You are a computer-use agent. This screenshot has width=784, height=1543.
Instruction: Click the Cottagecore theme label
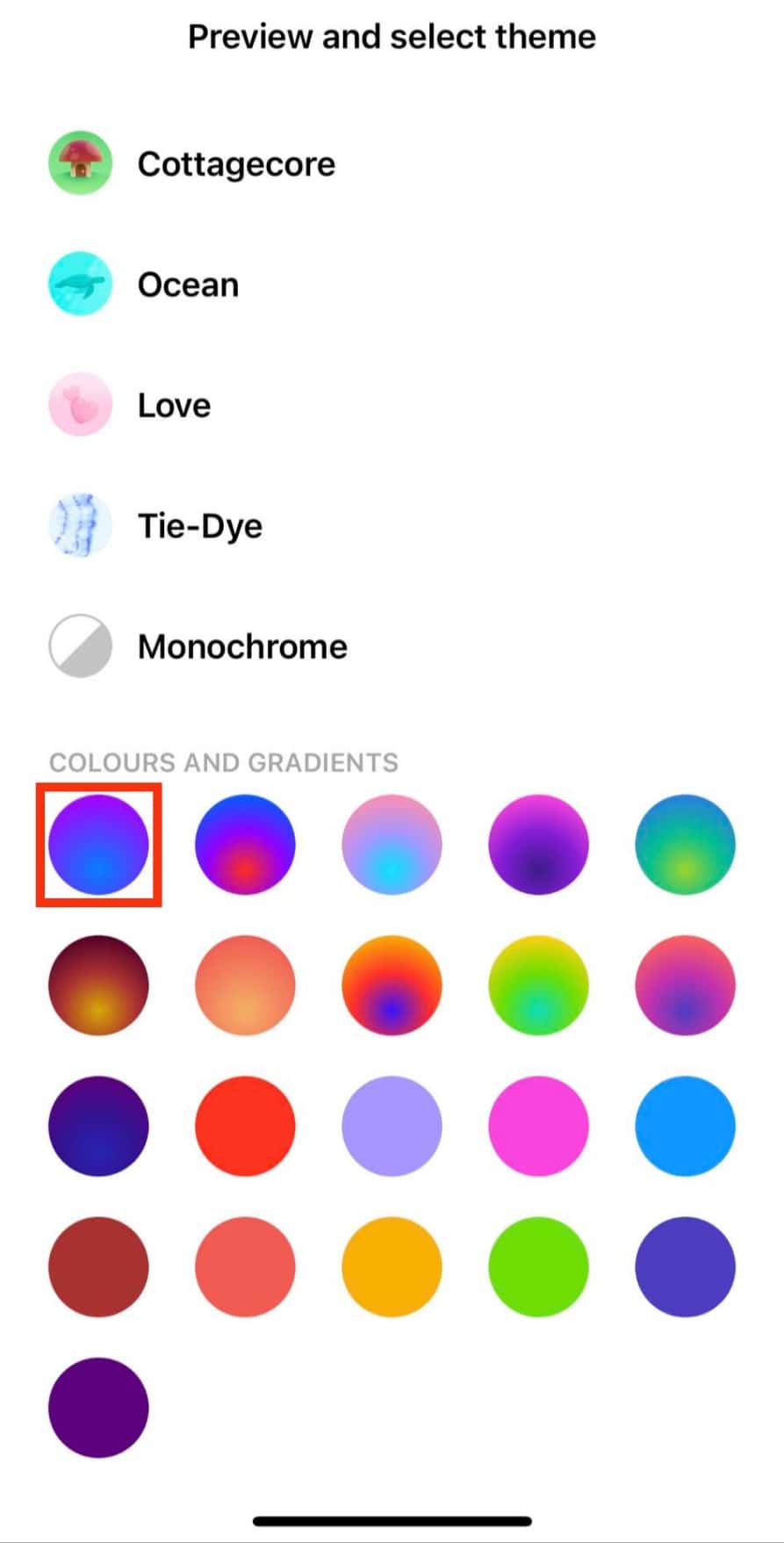235,163
